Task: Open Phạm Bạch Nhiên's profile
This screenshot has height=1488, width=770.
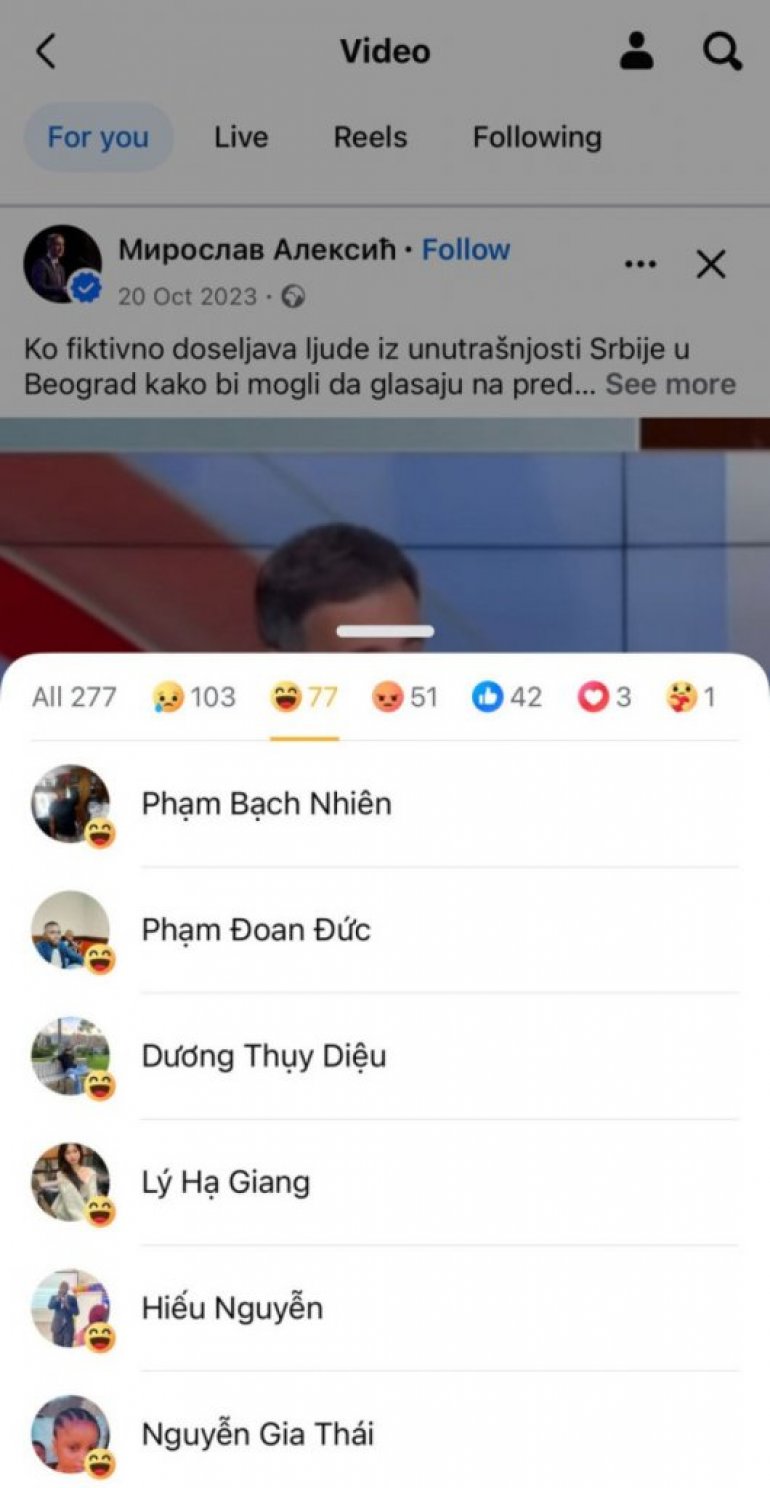Action: click(x=266, y=804)
